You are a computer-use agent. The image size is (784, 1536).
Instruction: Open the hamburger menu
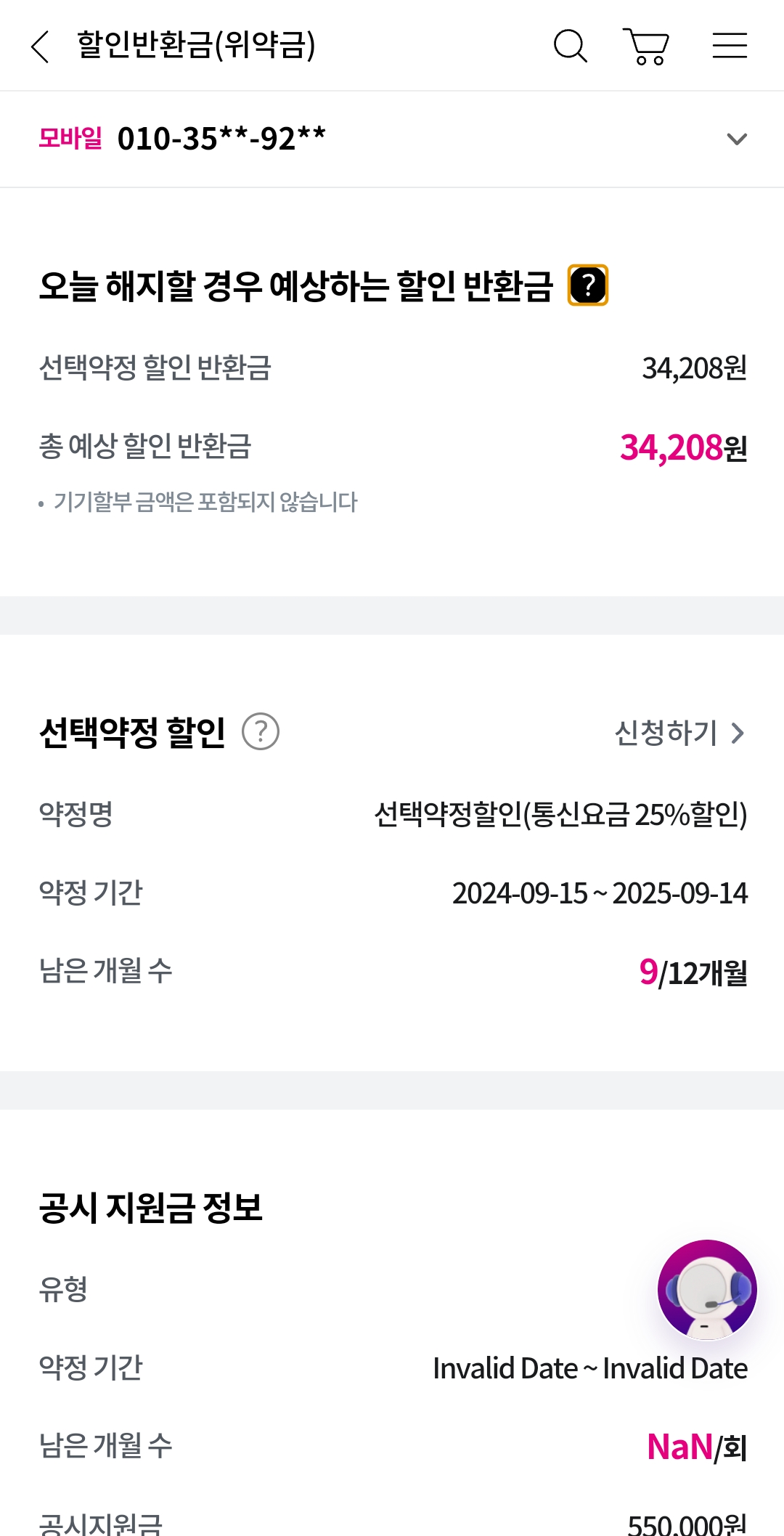tap(730, 45)
